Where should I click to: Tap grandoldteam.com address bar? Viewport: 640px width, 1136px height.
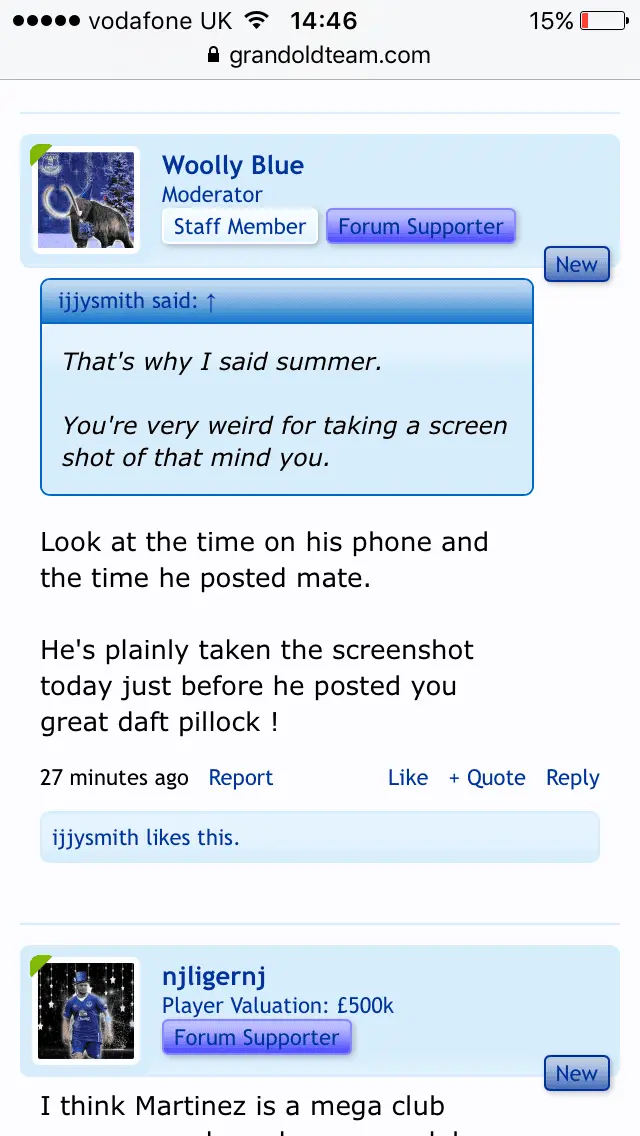320,56
